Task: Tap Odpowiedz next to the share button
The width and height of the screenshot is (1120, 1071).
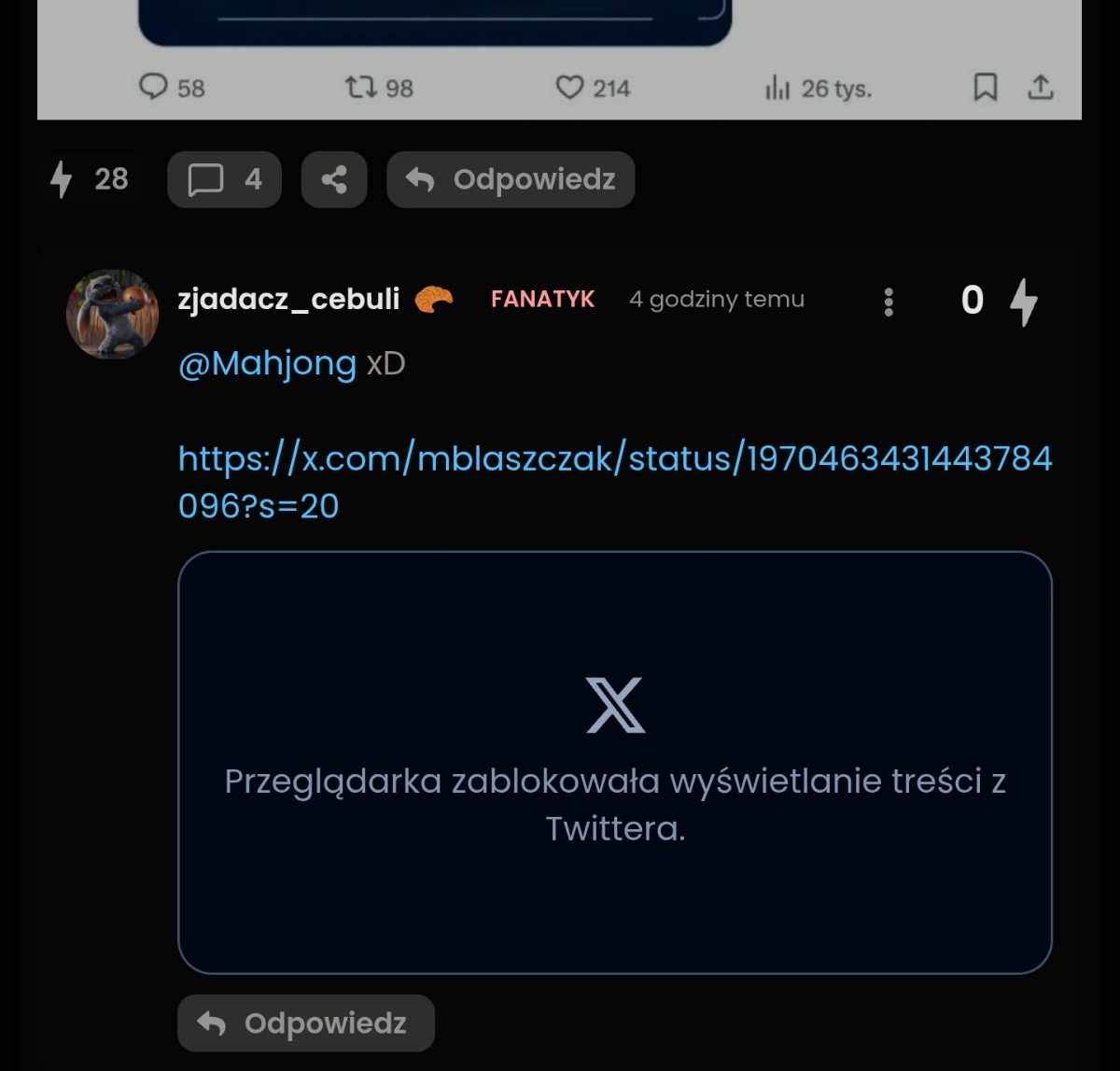Action: (x=511, y=179)
